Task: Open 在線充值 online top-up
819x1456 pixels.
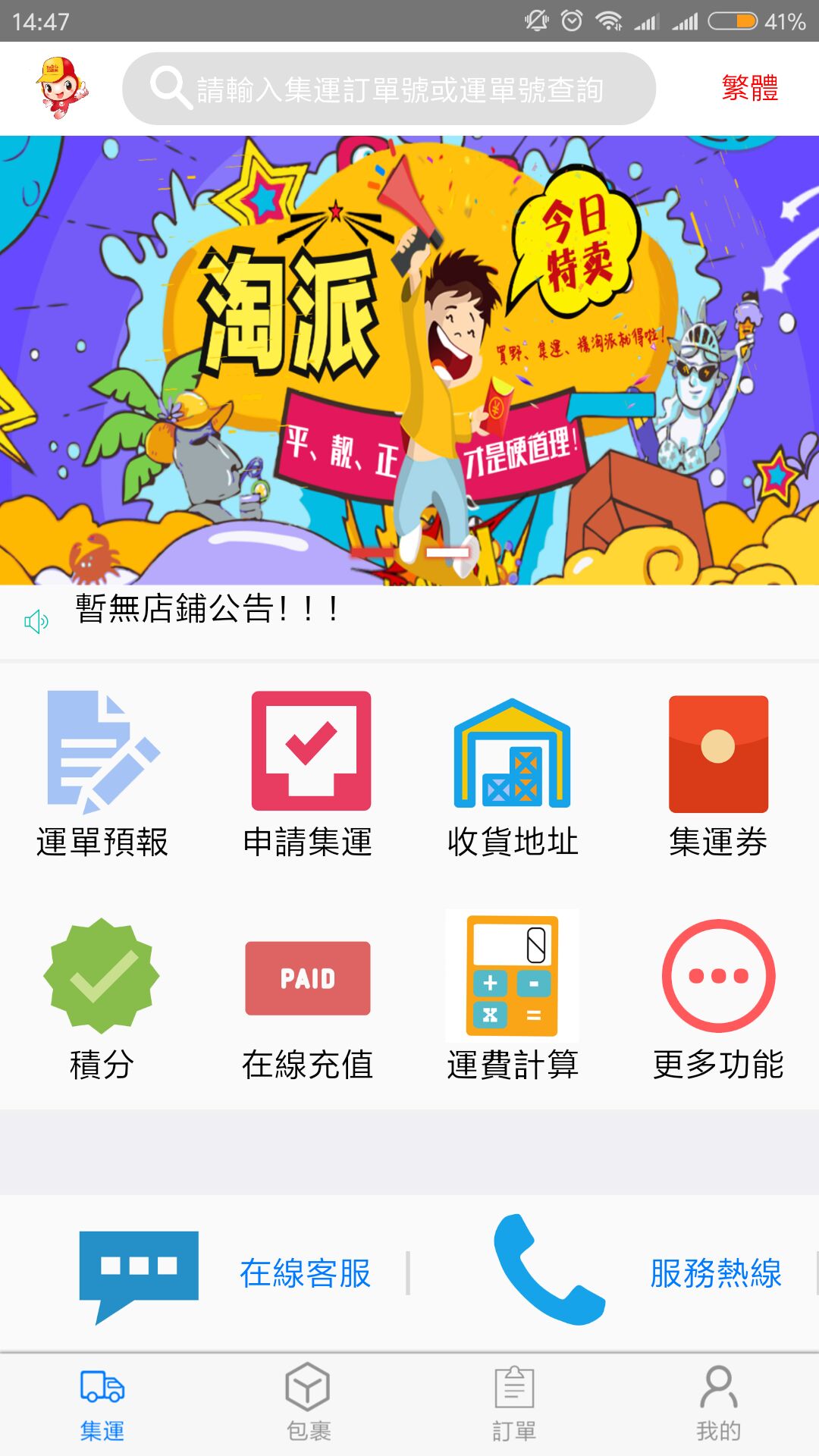Action: [x=308, y=997]
